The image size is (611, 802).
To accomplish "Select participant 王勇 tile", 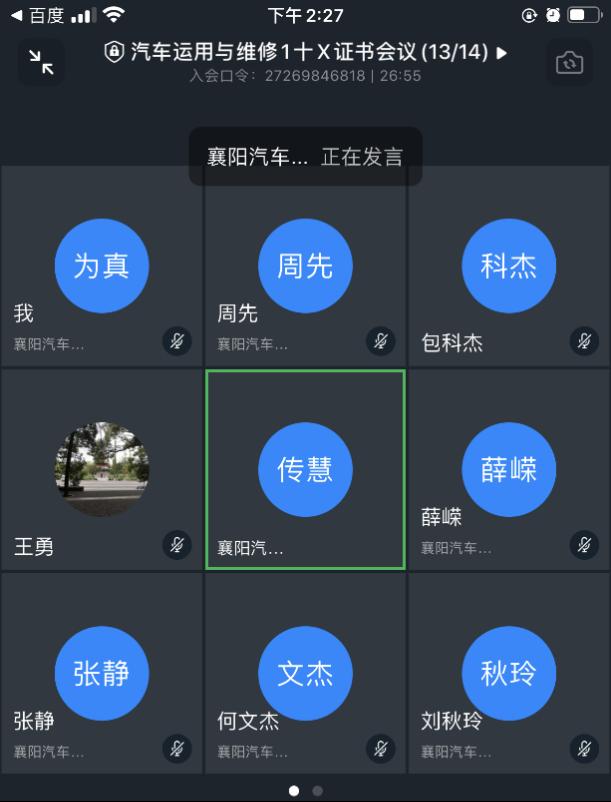I will (101, 470).
